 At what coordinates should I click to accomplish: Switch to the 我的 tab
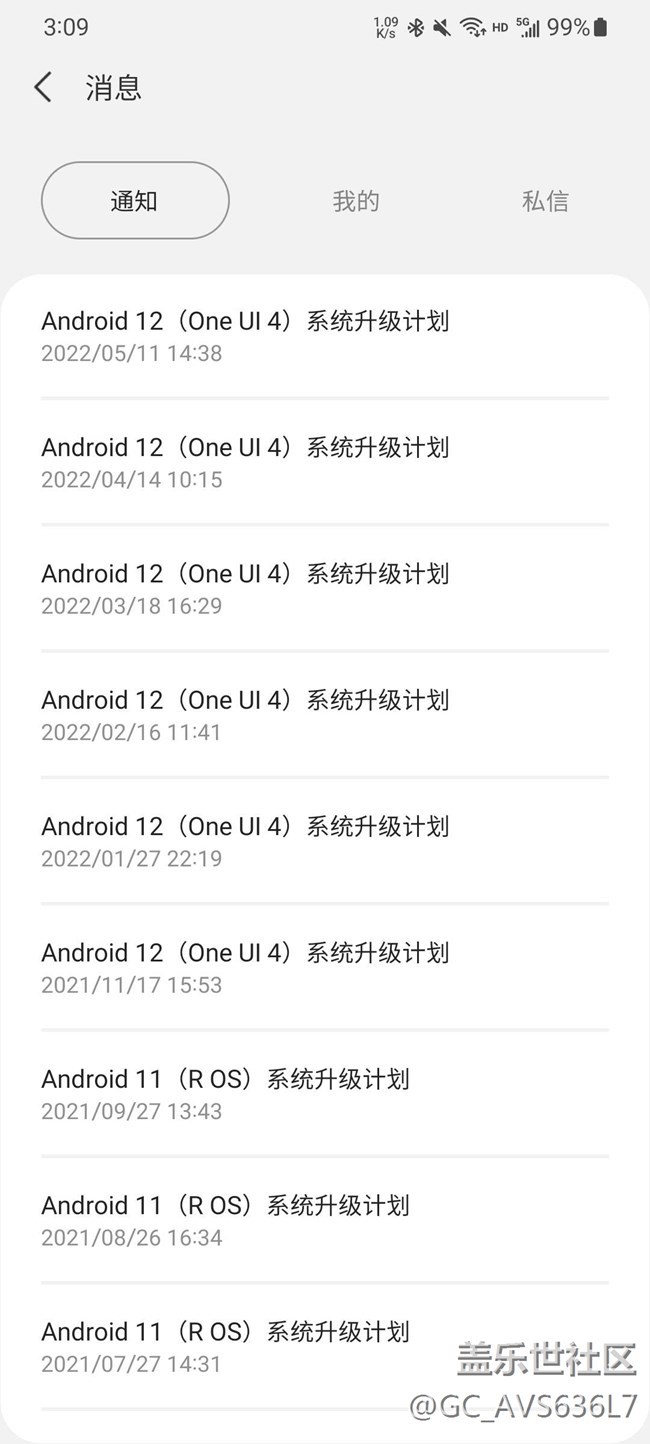[x=356, y=201]
